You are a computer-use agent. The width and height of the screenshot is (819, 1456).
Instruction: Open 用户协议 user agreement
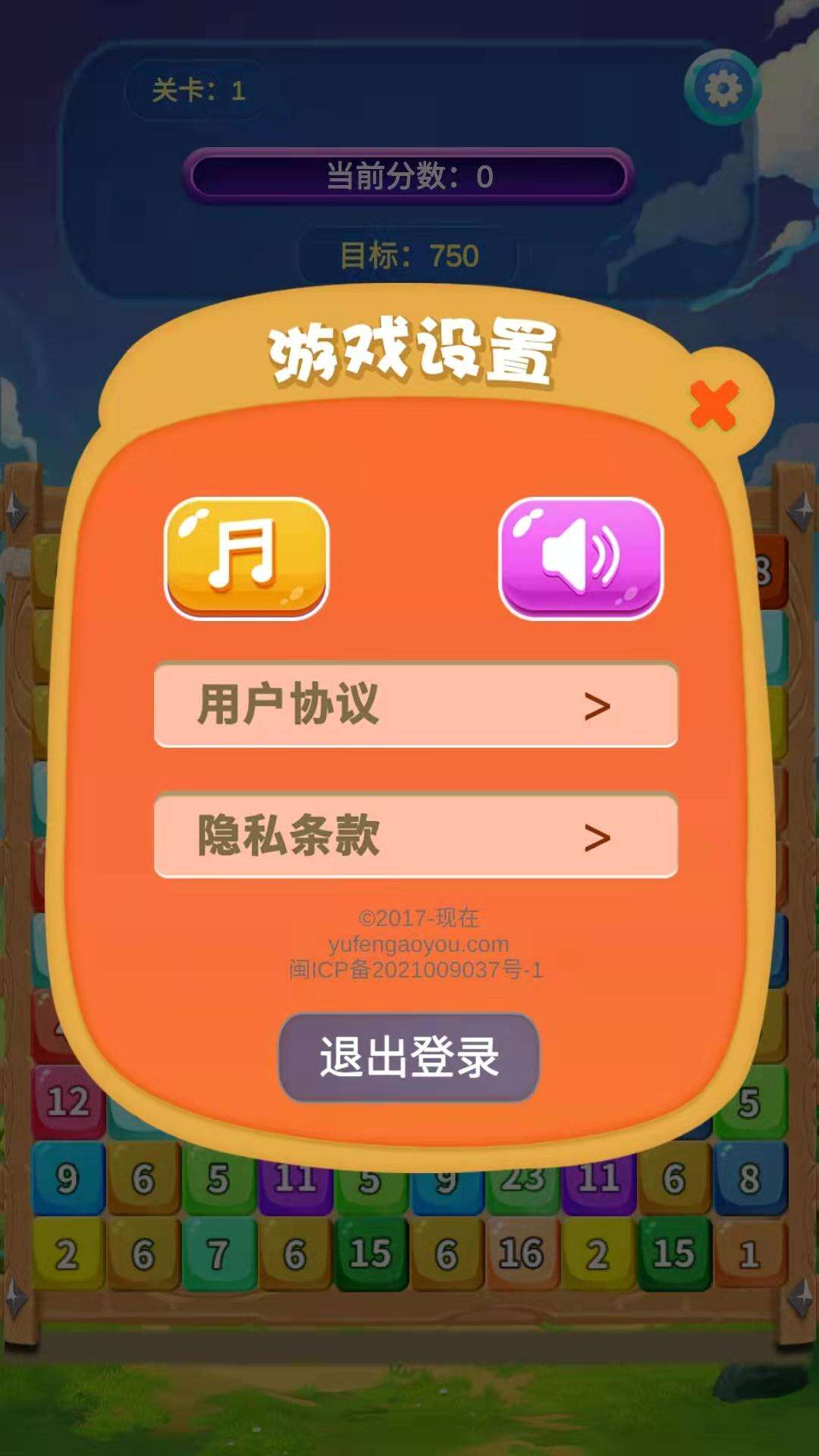pos(416,704)
